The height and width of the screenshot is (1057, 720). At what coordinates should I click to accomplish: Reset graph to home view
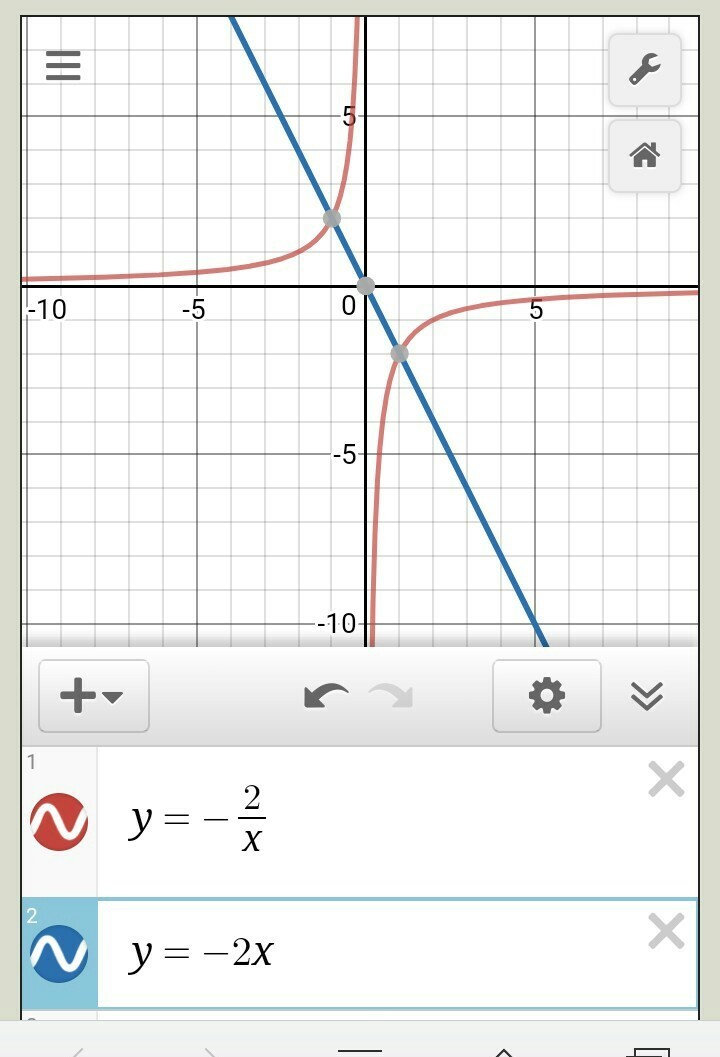pos(644,155)
